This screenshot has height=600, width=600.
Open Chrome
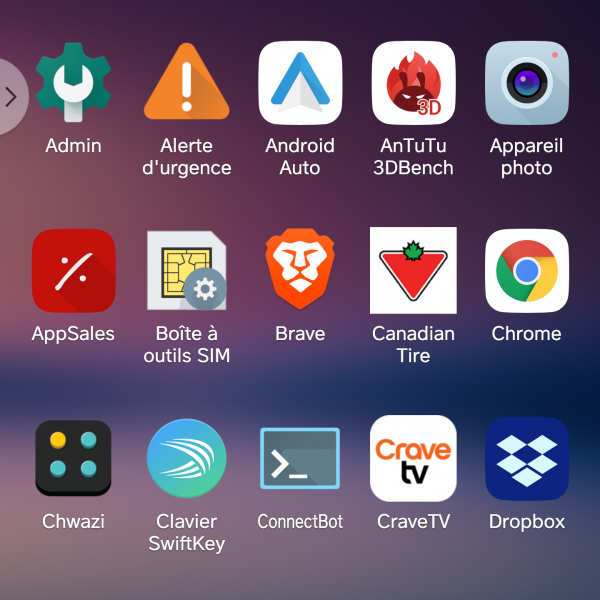pyautogui.click(x=527, y=271)
